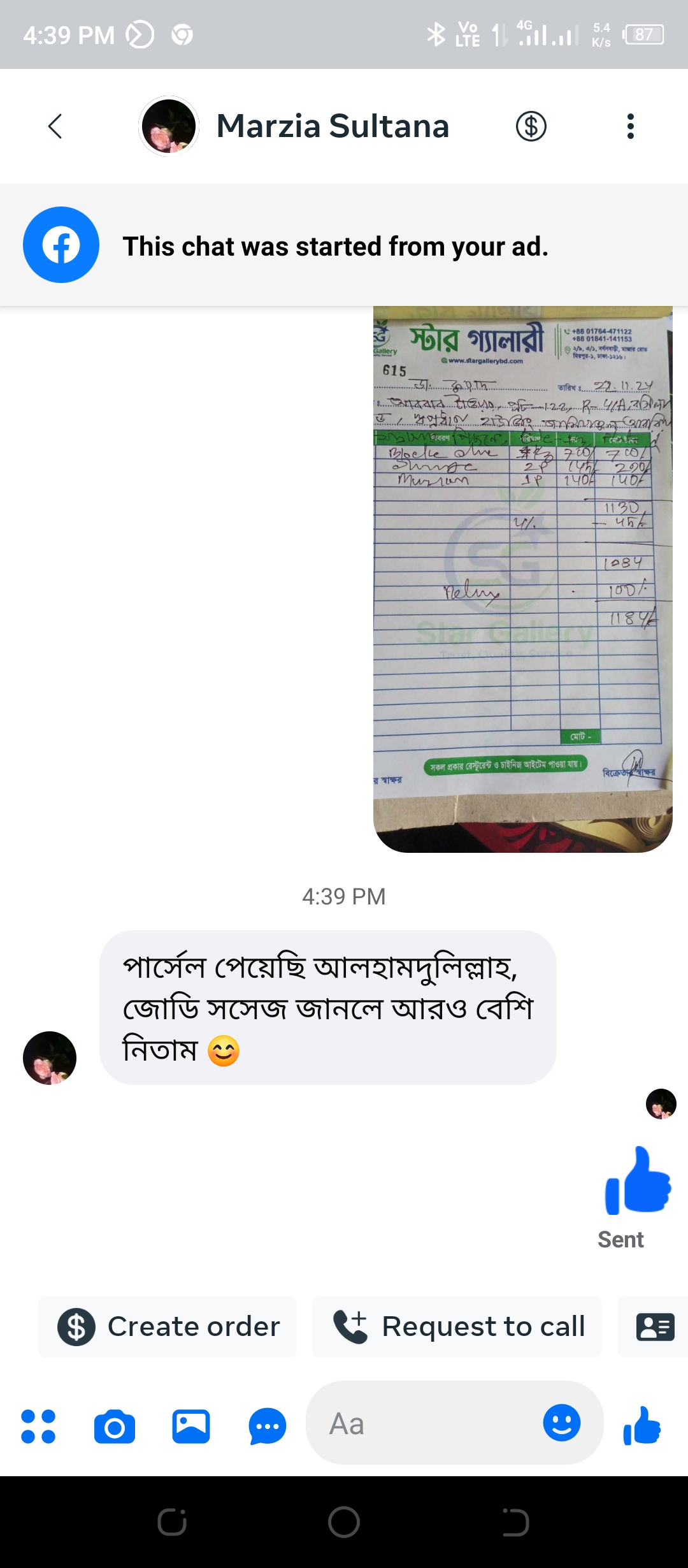
Task: Tap the system home button
Action: (x=344, y=1522)
